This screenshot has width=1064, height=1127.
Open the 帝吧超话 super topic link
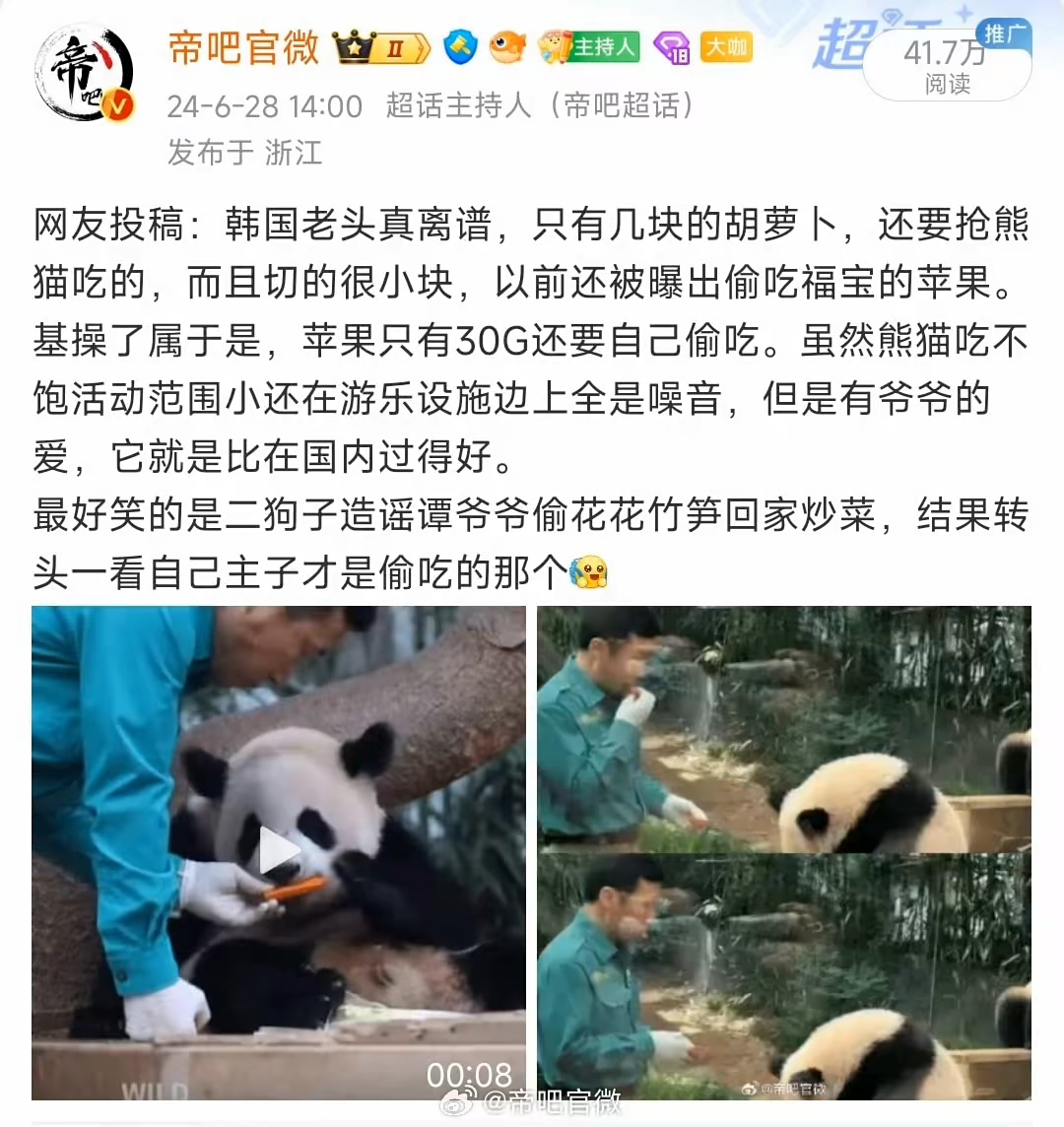coord(621,105)
